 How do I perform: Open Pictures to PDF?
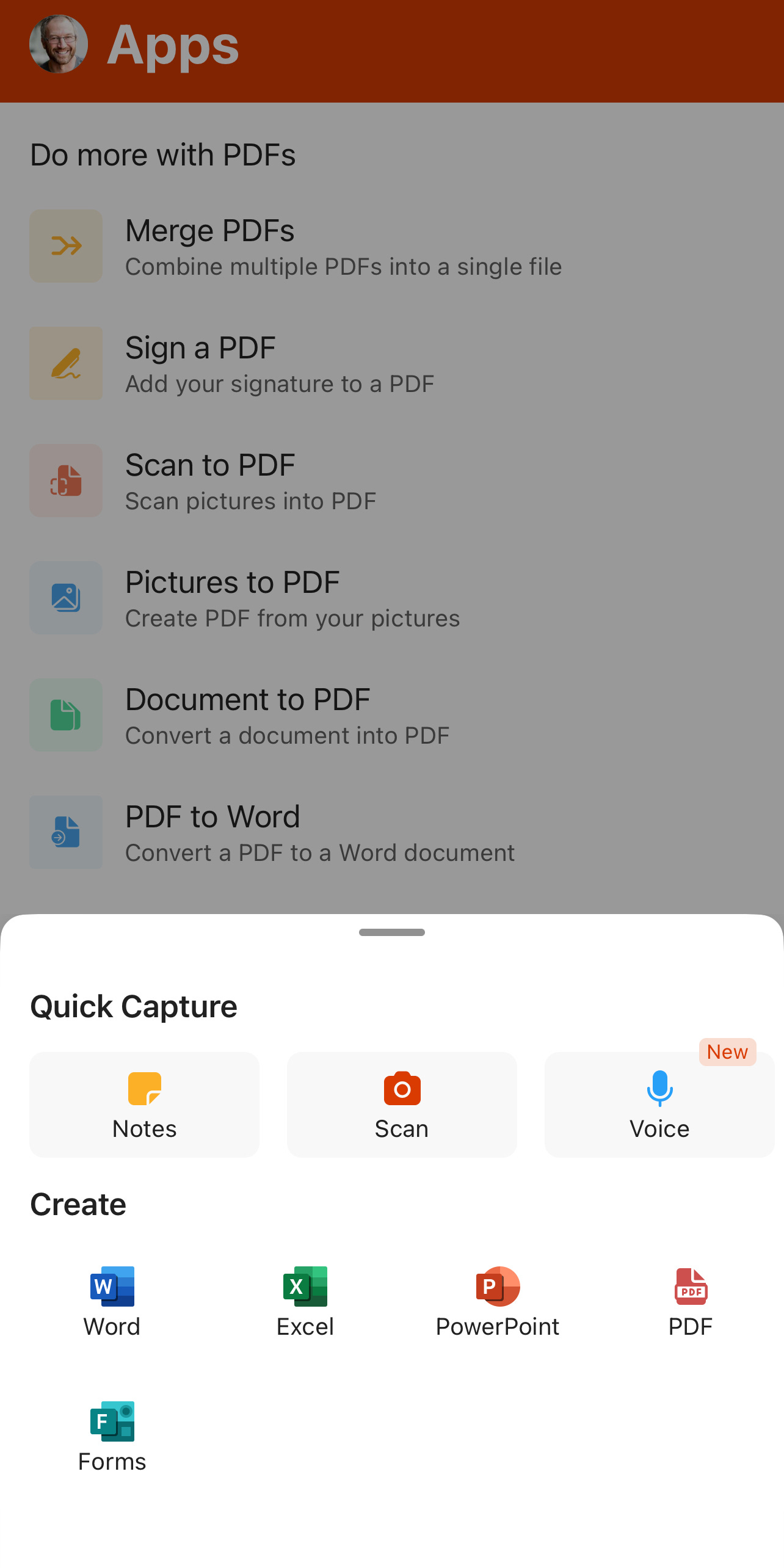(x=392, y=598)
